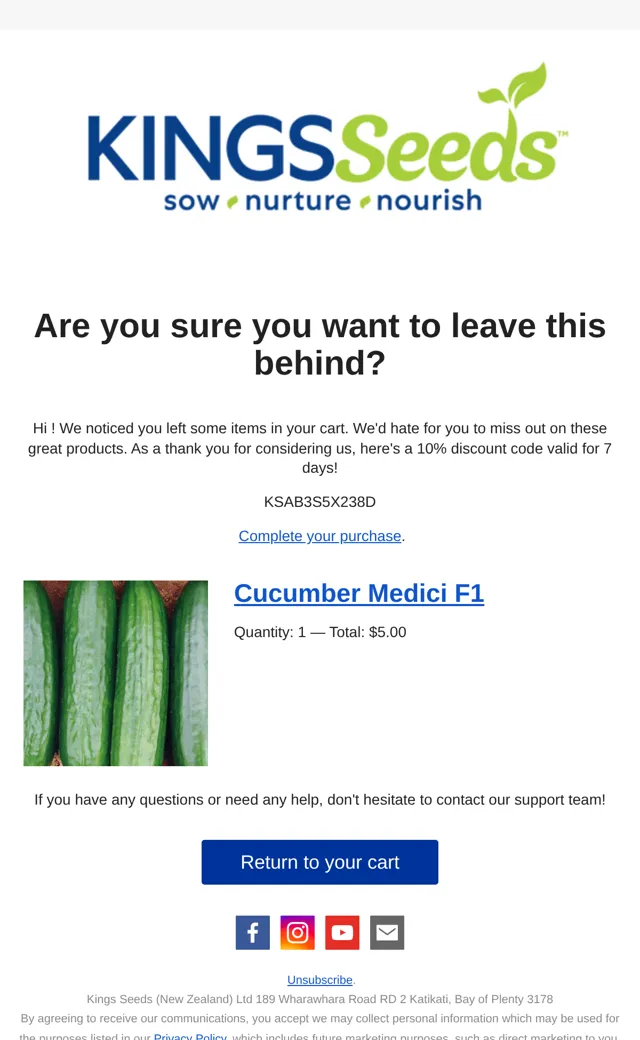Open Kings Seeds Facebook page
The width and height of the screenshot is (640, 1040).
point(253,933)
